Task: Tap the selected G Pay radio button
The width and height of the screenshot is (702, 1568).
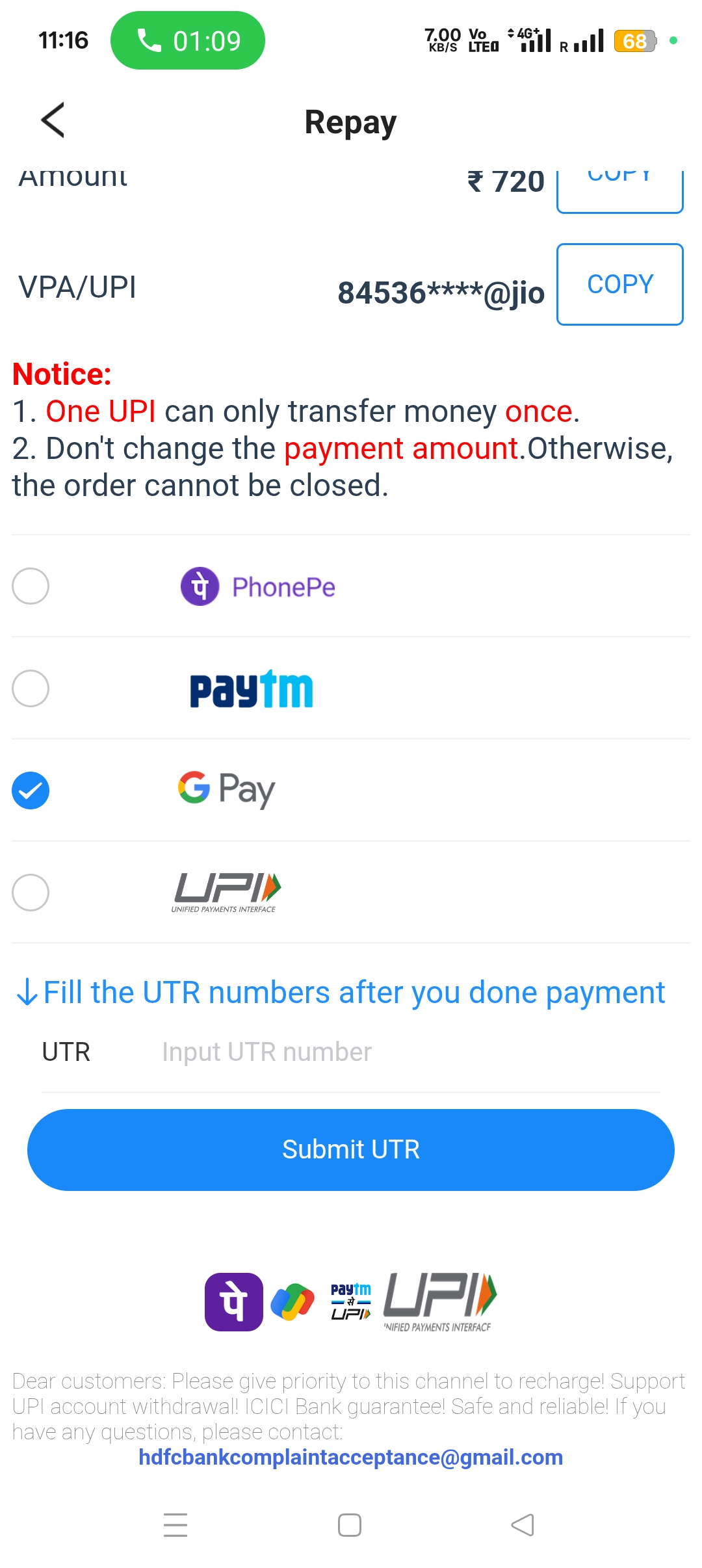Action: 31,791
